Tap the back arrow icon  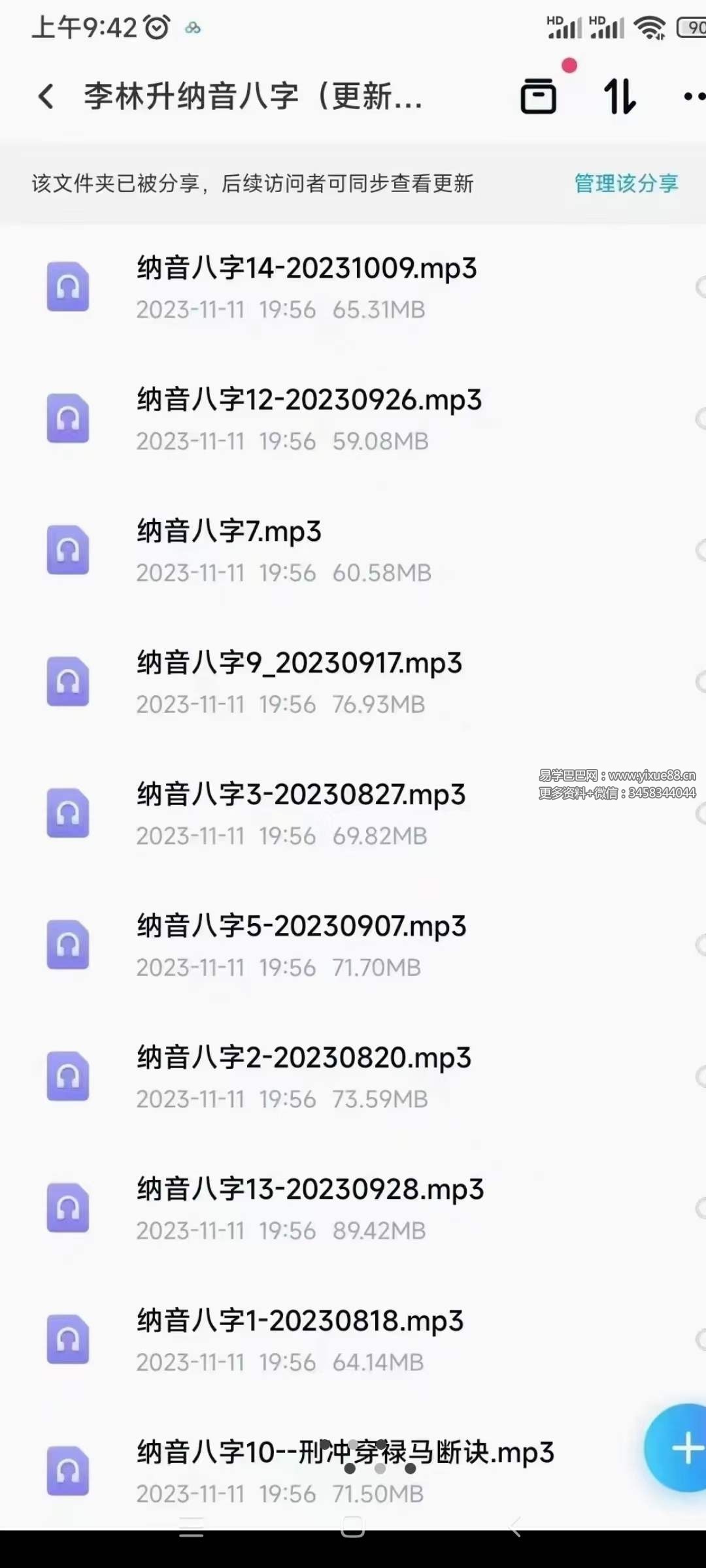pyautogui.click(x=44, y=97)
